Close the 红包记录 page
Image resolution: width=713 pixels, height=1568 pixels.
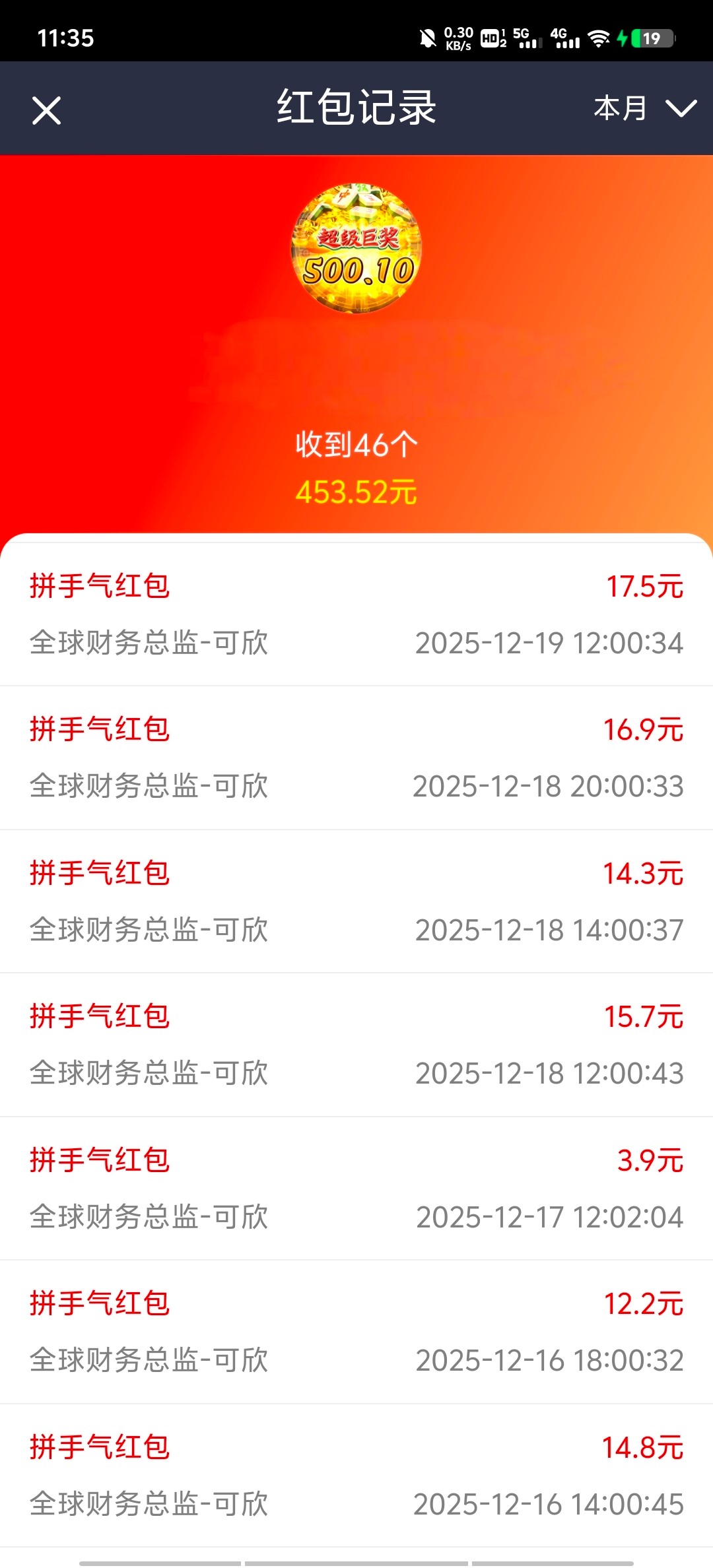point(46,110)
